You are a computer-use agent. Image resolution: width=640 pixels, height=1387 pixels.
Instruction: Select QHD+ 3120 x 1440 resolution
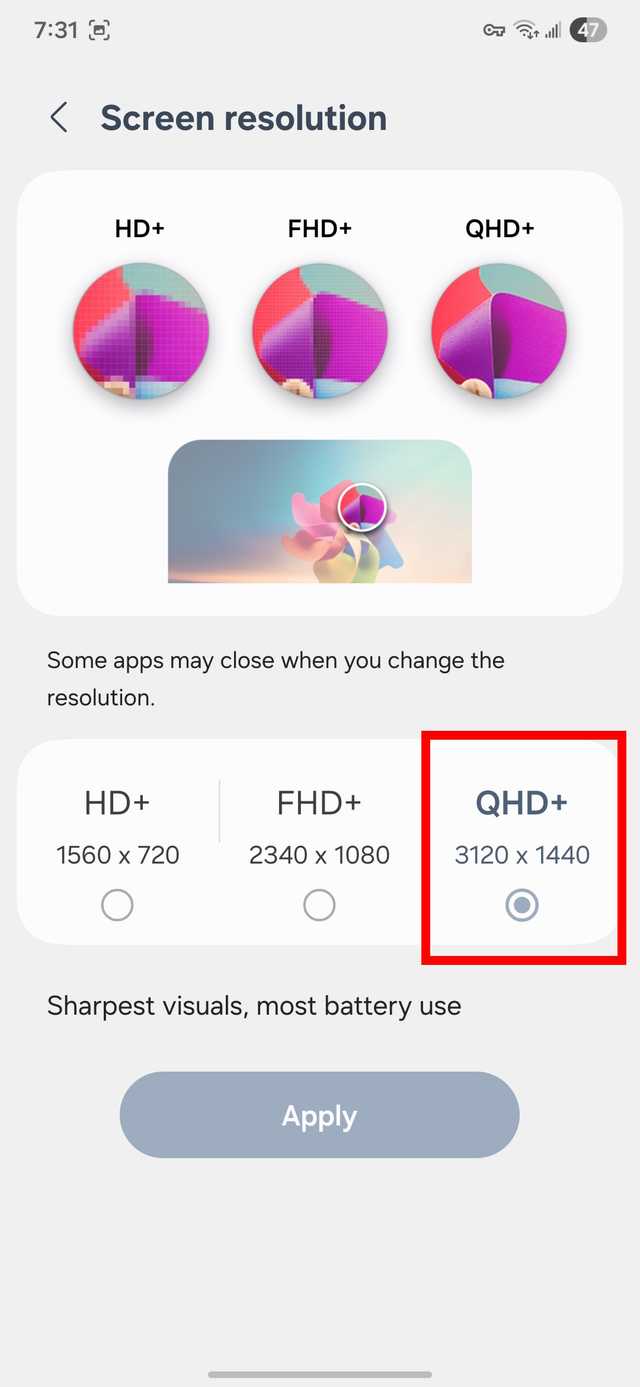pos(522,905)
